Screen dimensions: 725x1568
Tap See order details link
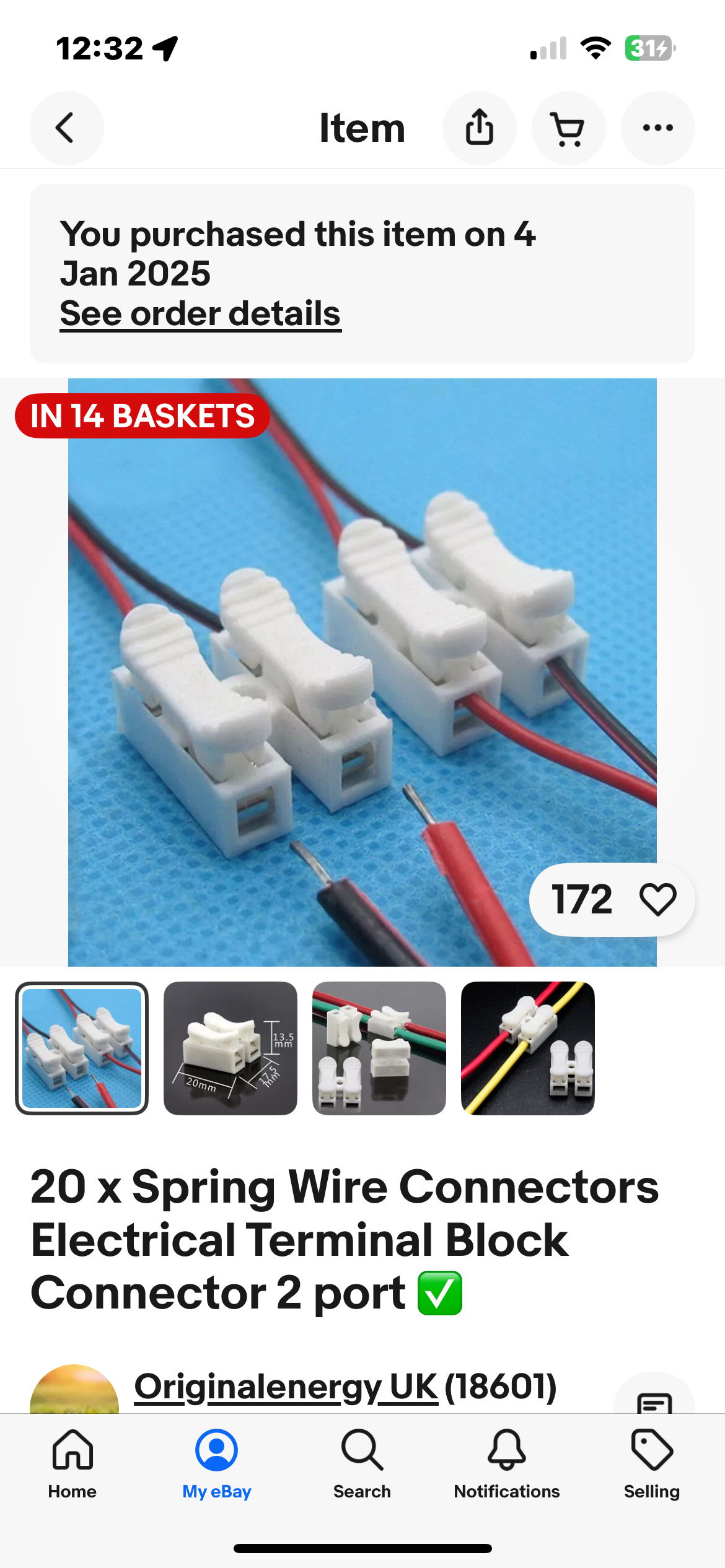point(200,313)
